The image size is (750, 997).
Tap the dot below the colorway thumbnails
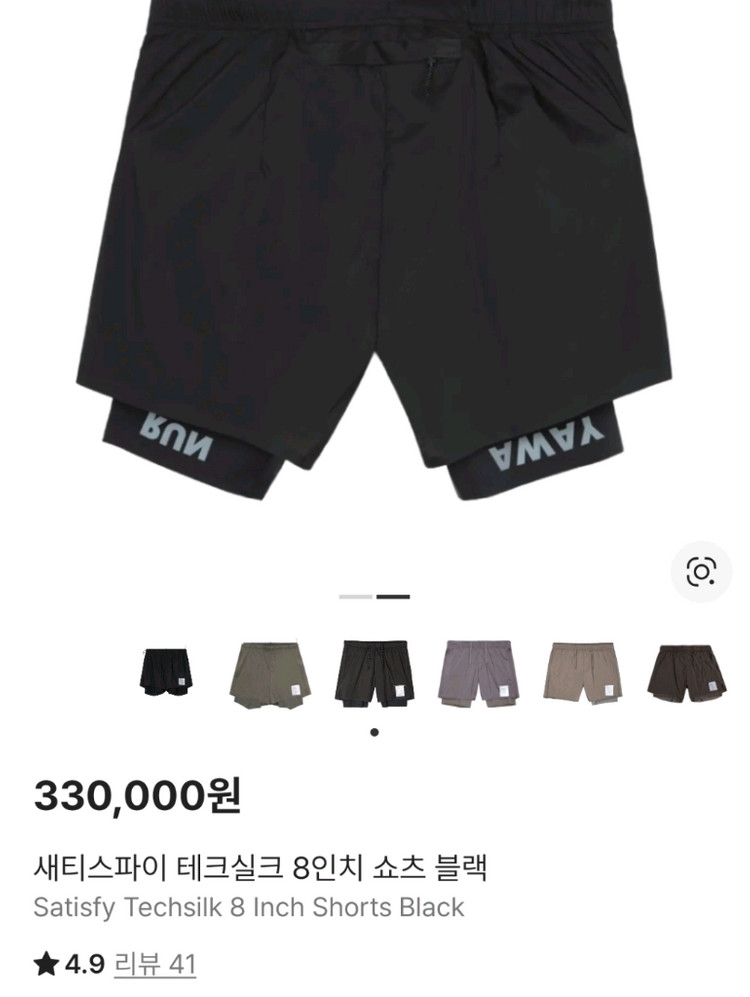tap(374, 733)
